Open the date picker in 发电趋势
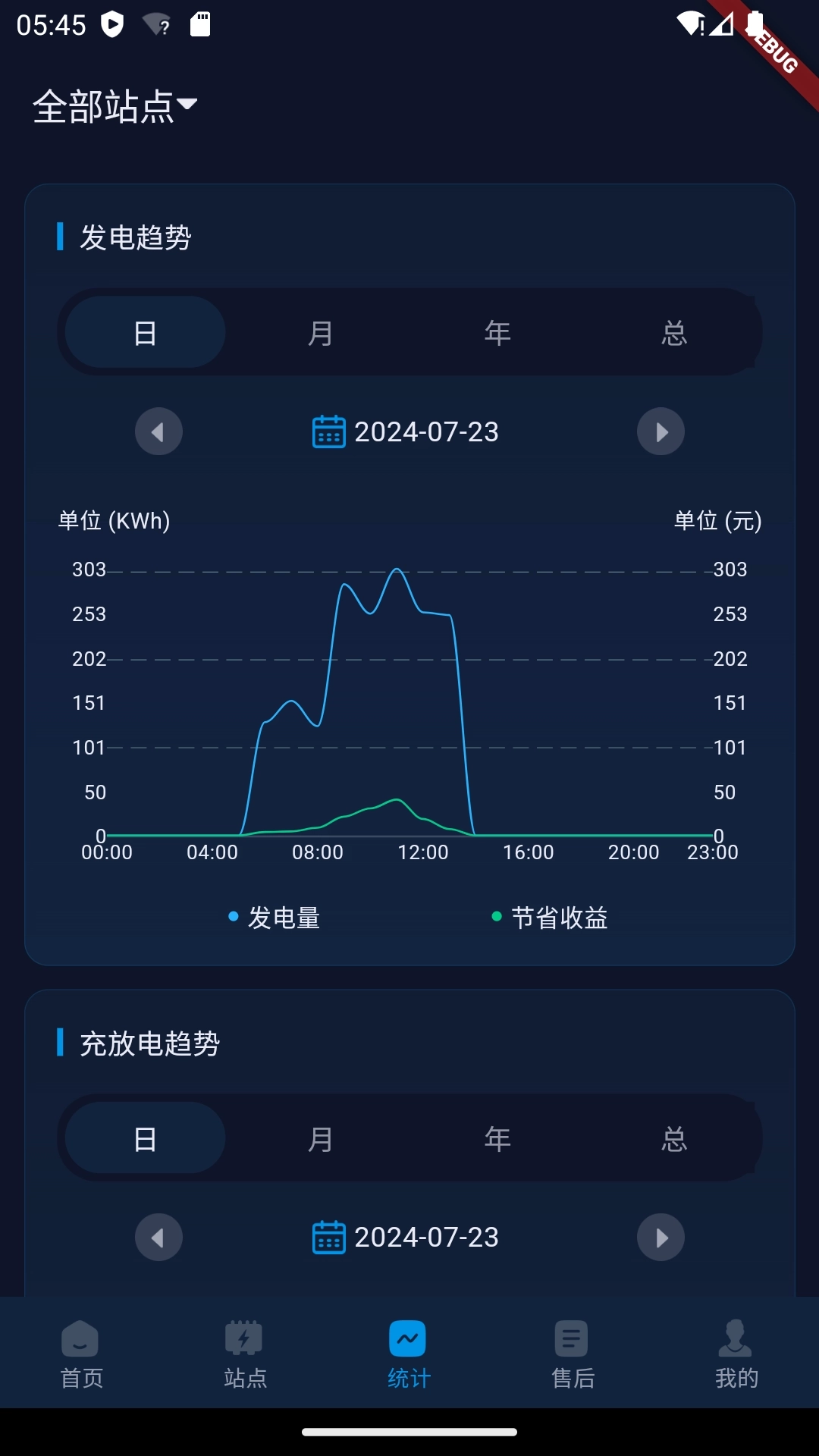 (x=406, y=431)
